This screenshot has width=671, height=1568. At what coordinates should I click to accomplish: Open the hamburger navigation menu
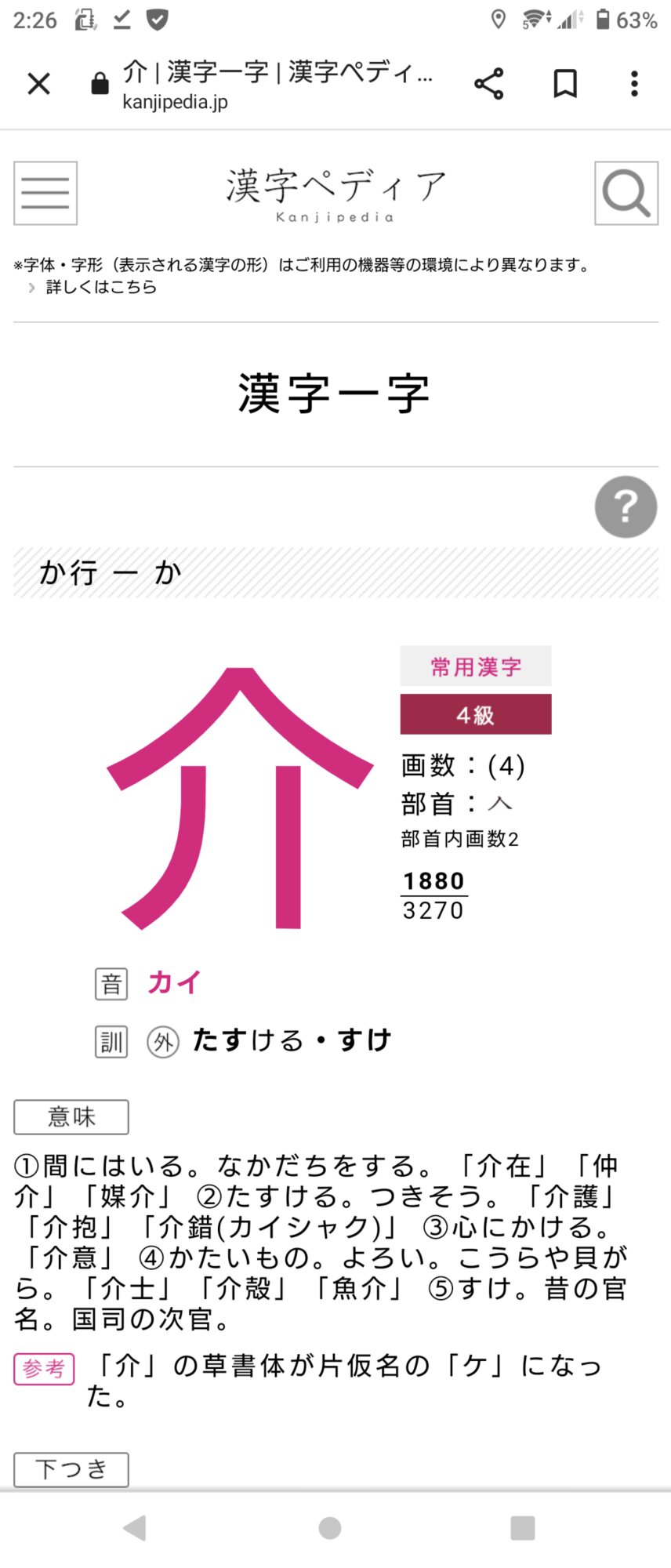45,193
